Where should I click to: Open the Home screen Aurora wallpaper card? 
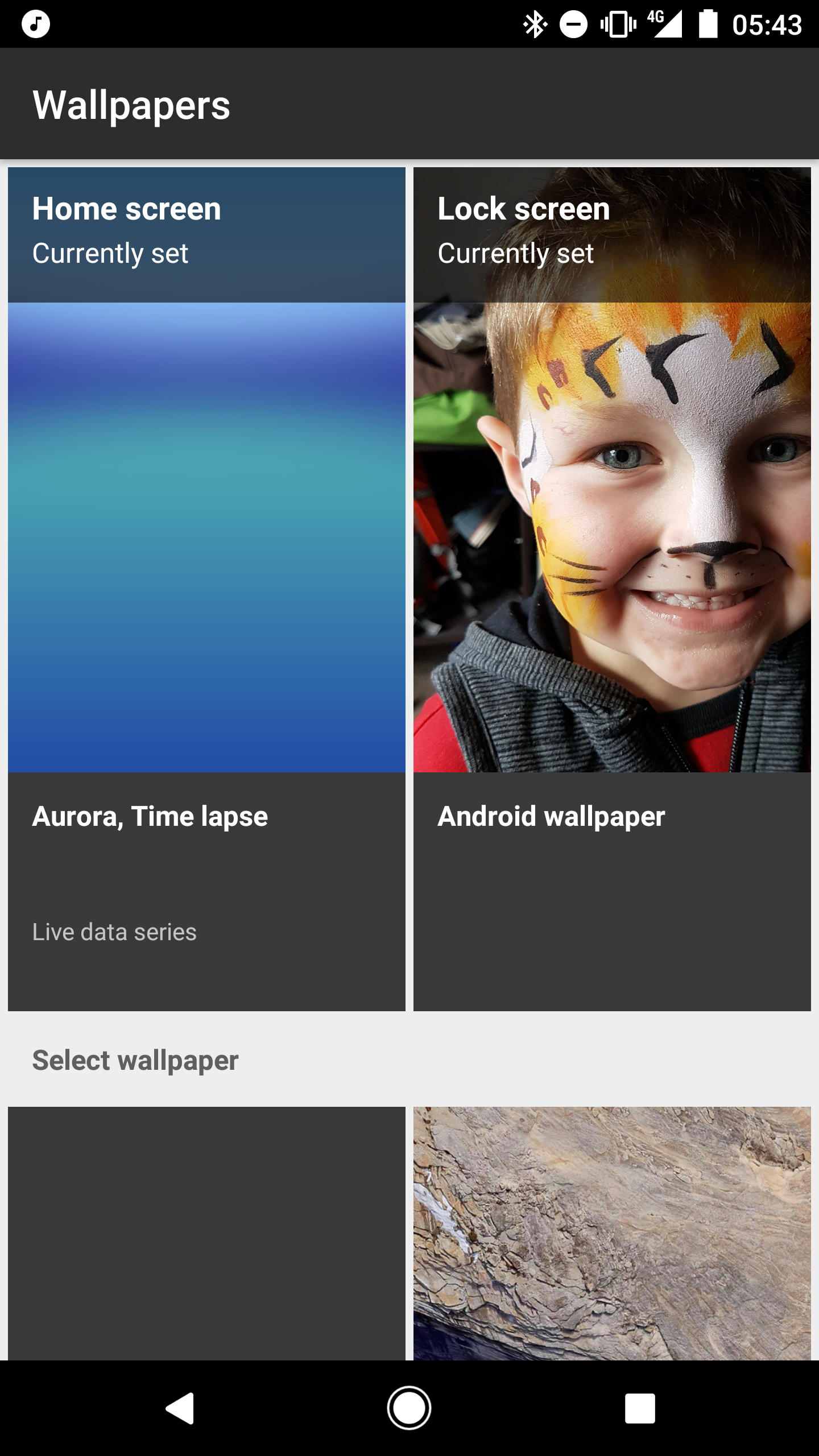(x=206, y=589)
